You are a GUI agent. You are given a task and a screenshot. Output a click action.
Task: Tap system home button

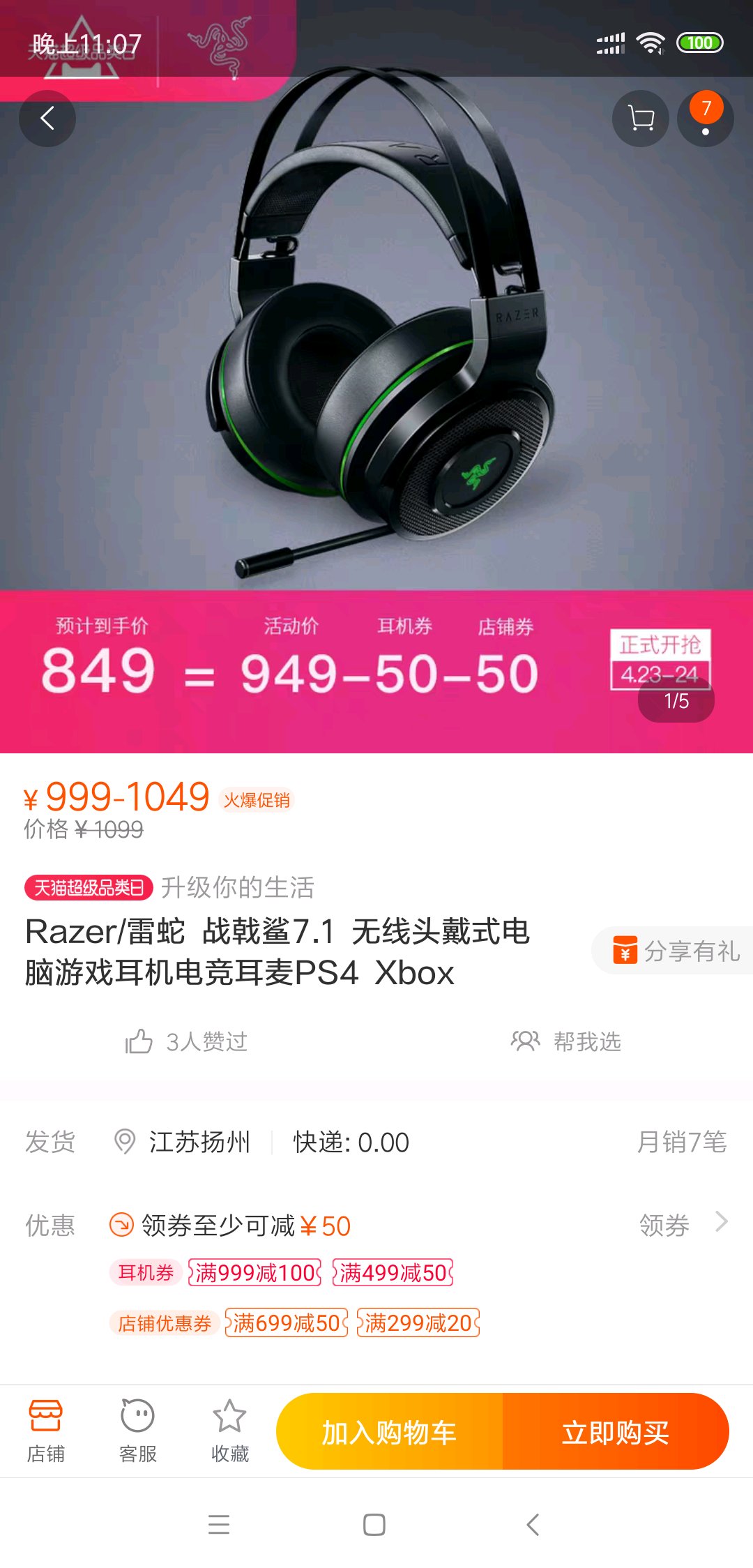374,1525
